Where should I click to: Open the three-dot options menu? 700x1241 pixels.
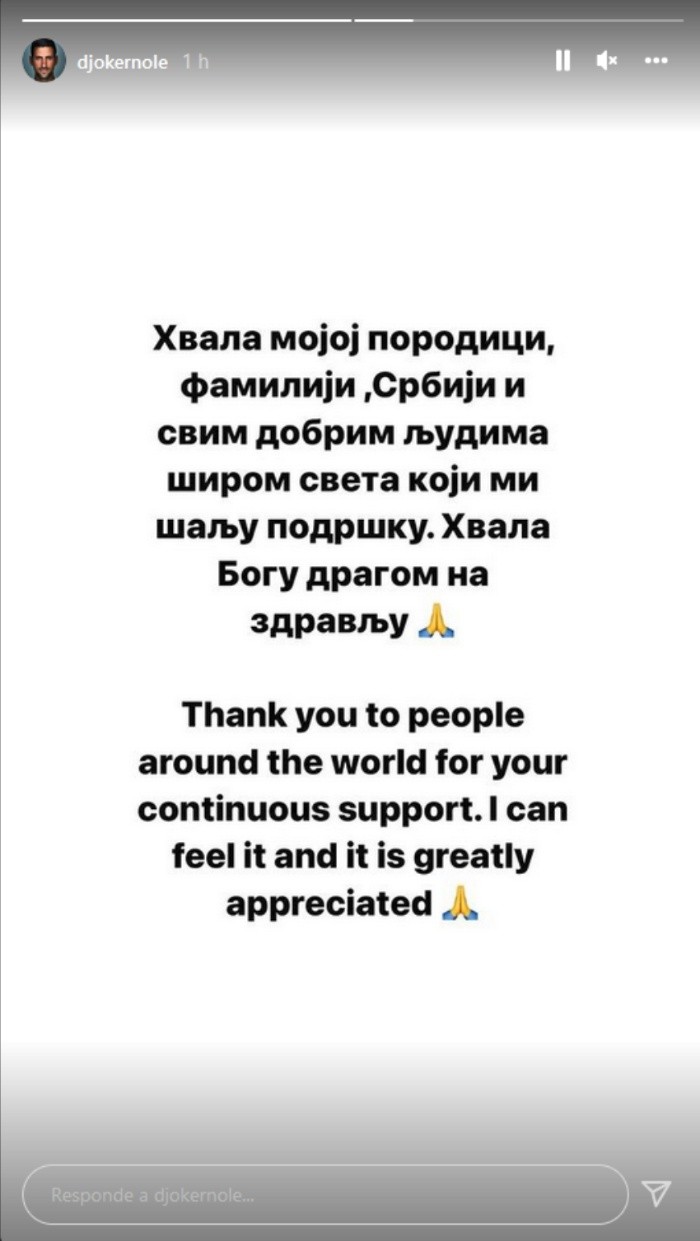click(x=655, y=61)
